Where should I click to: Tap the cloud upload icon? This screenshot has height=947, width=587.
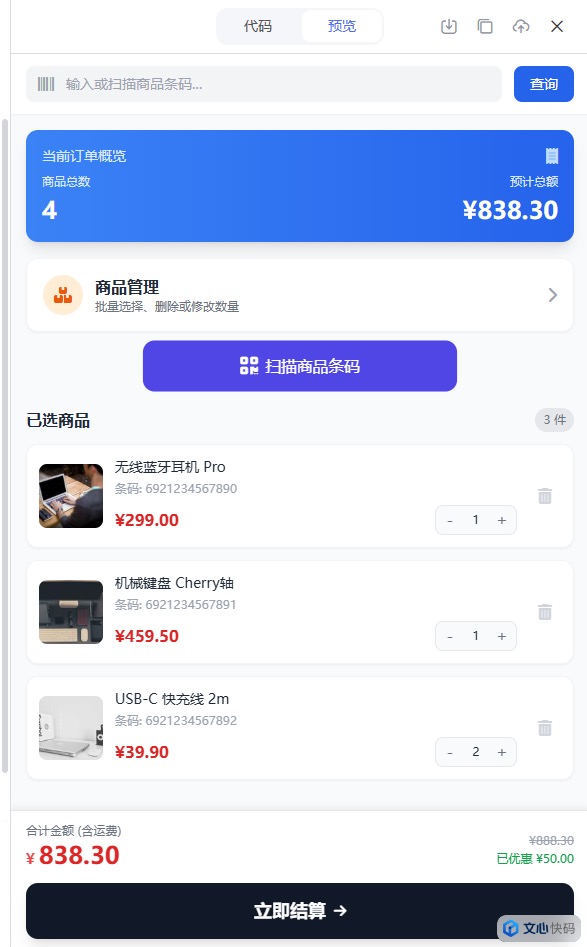point(521,26)
